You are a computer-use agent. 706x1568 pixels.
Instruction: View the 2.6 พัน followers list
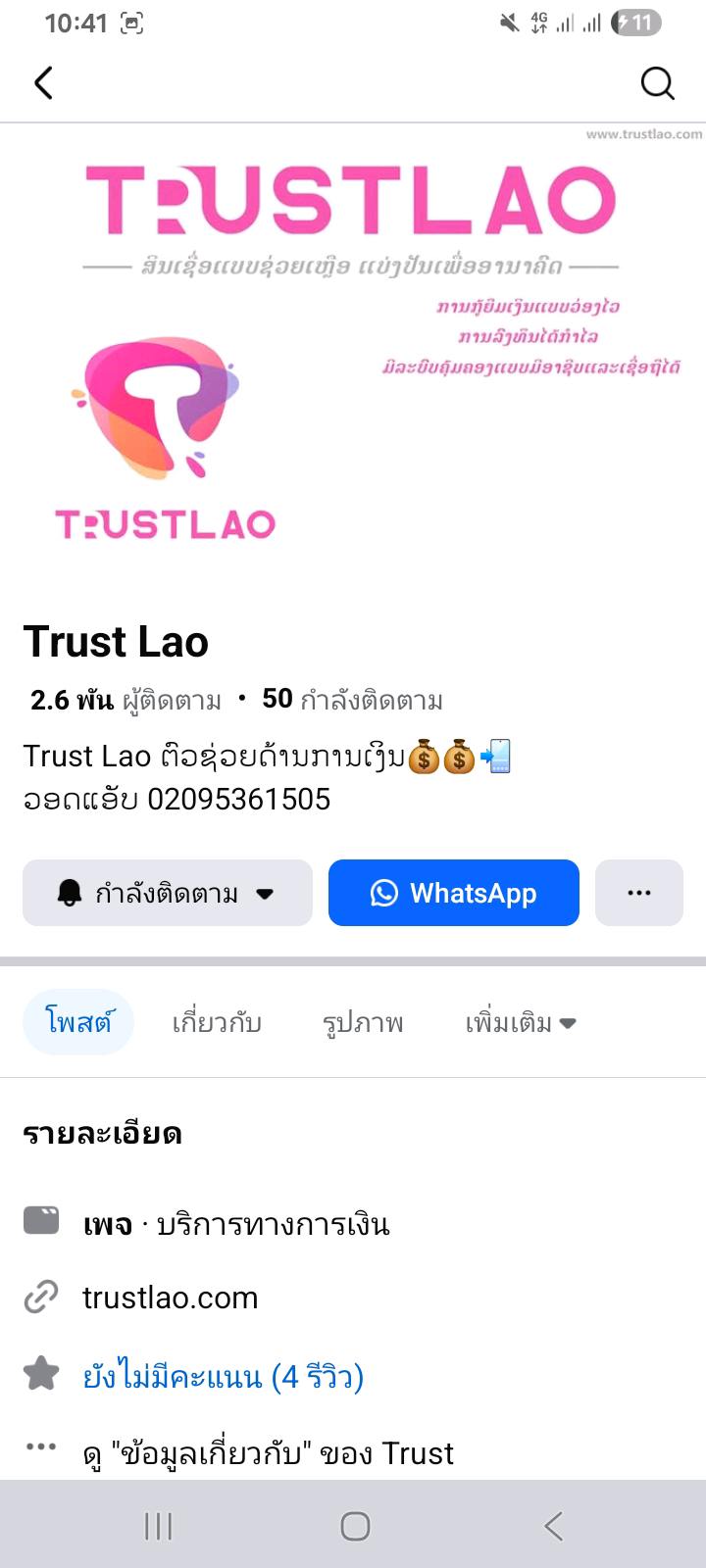tap(126, 700)
